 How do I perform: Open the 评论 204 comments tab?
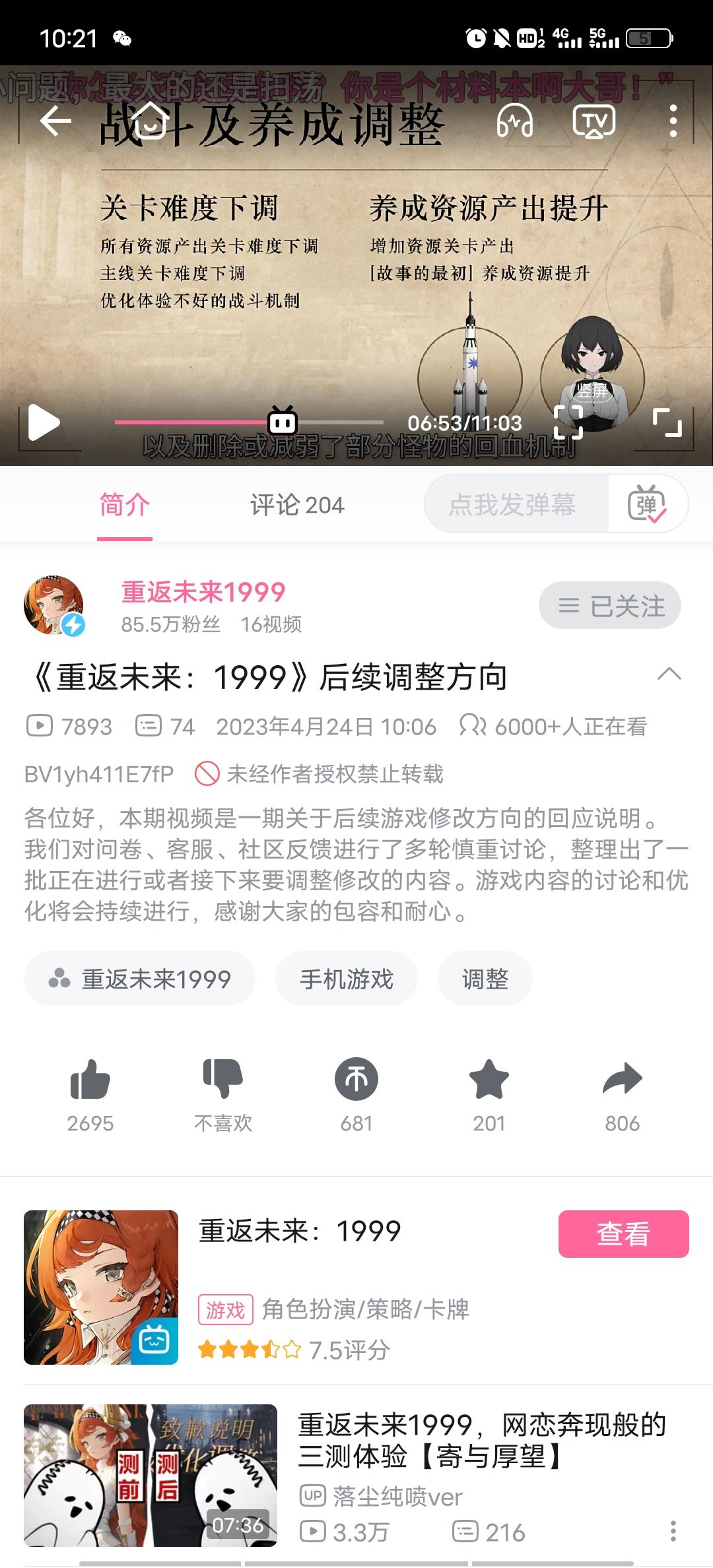297,506
